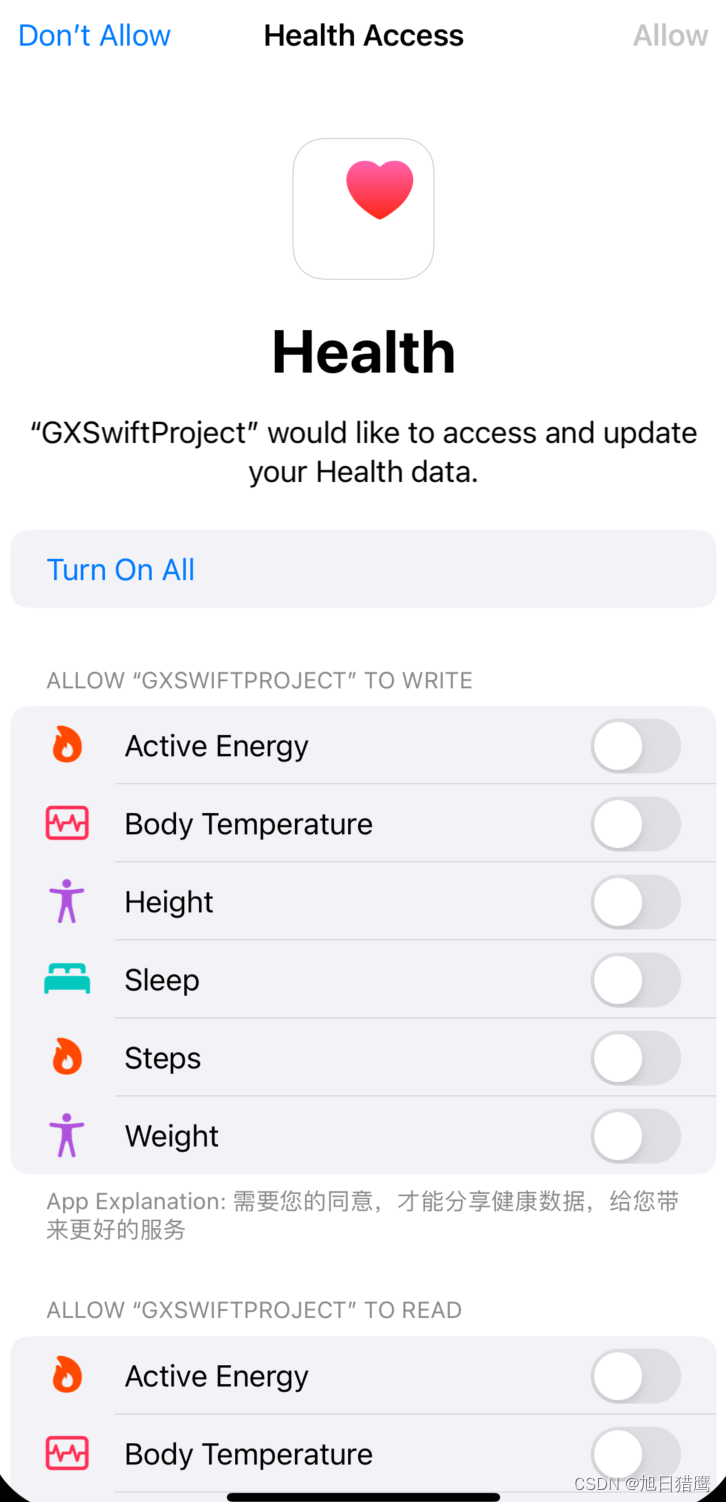This screenshot has width=726, height=1502.
Task: Tap the Allow button
Action: coord(671,35)
